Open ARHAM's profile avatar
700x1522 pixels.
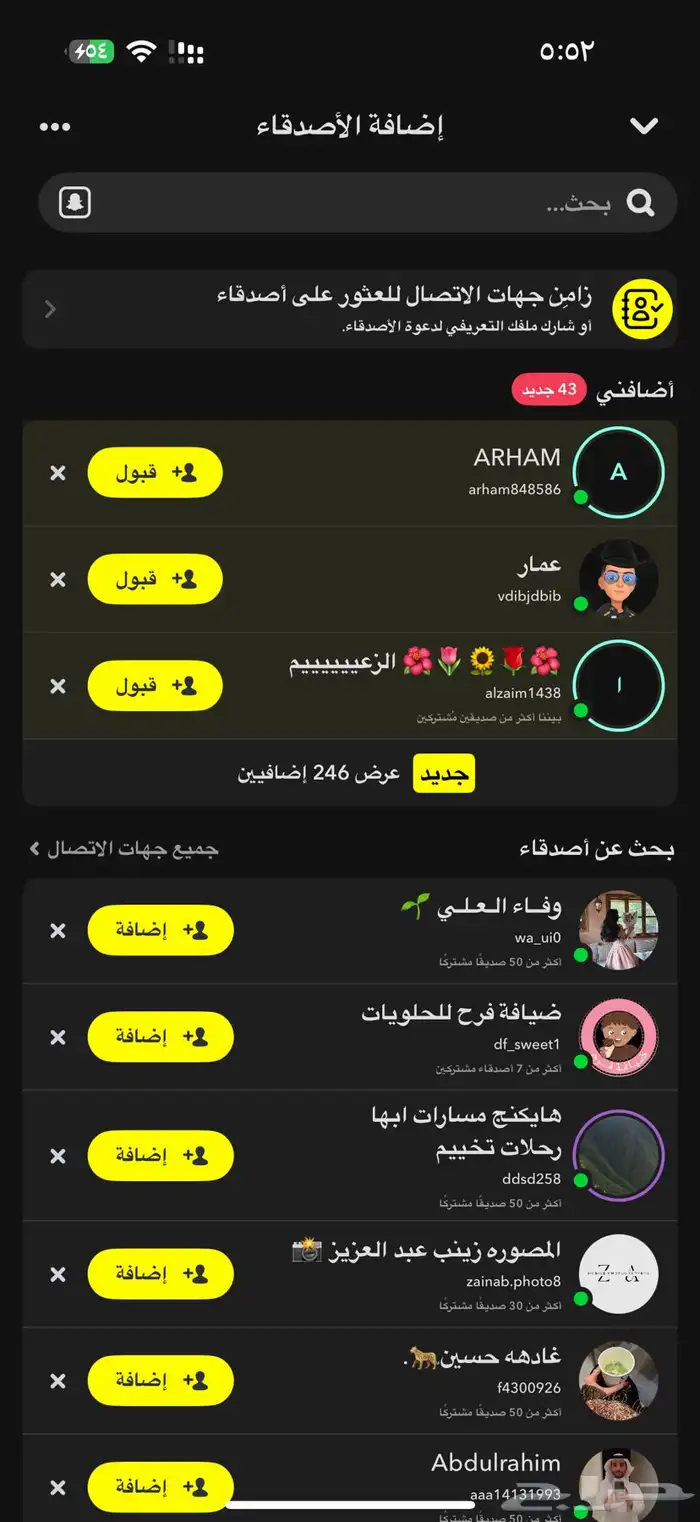(x=618, y=473)
